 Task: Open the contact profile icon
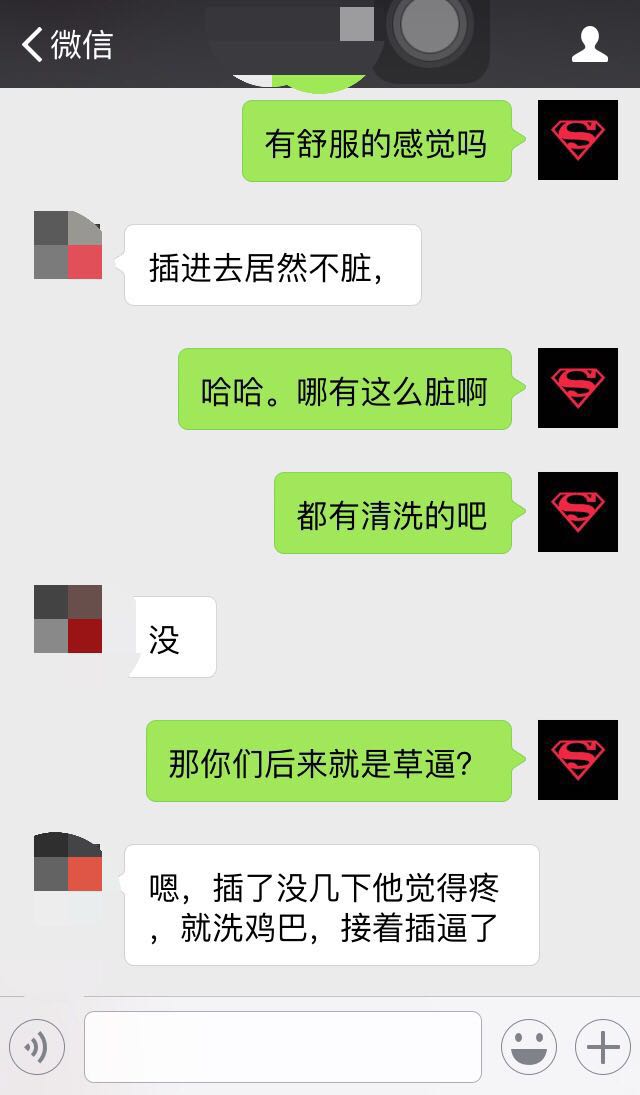point(589,44)
